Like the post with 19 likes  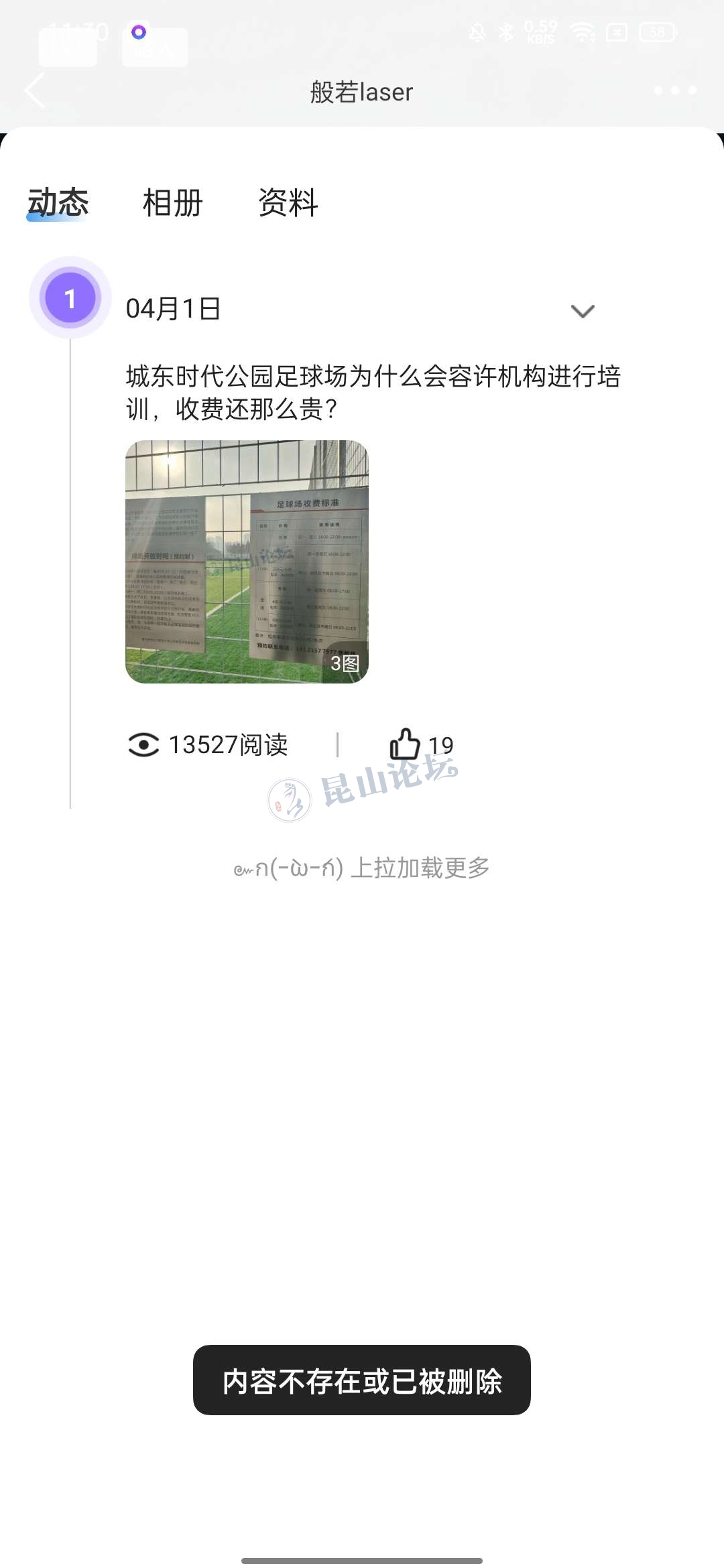[x=406, y=744]
